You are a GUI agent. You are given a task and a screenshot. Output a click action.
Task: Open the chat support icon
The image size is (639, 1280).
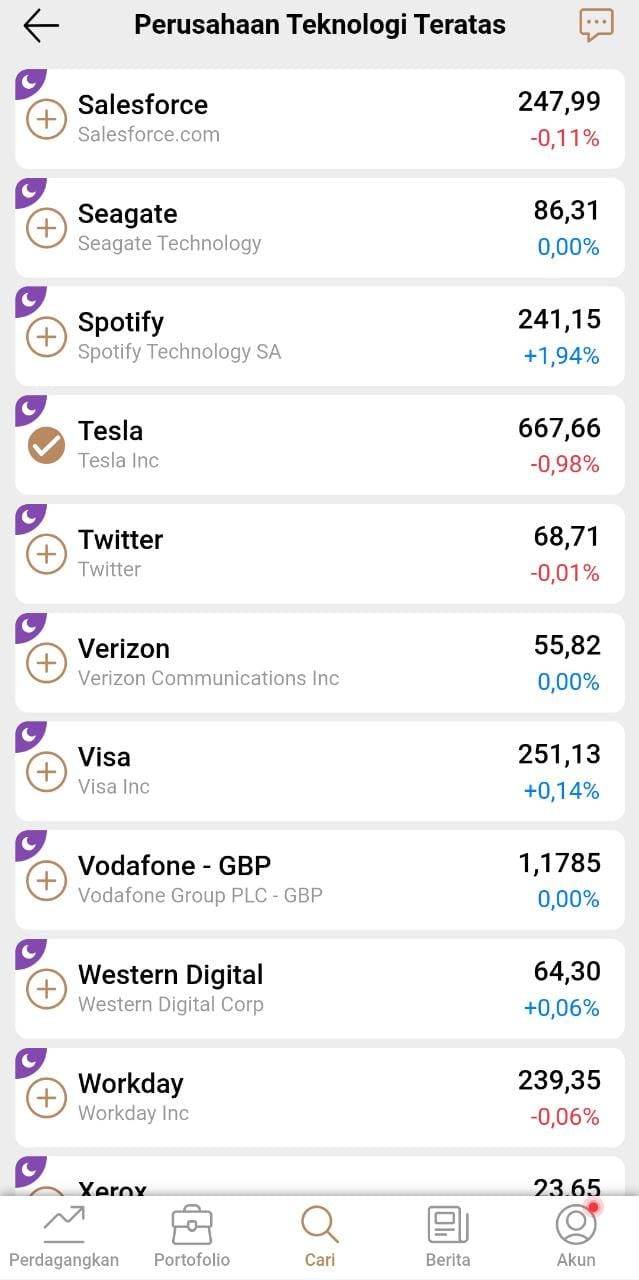point(596,25)
